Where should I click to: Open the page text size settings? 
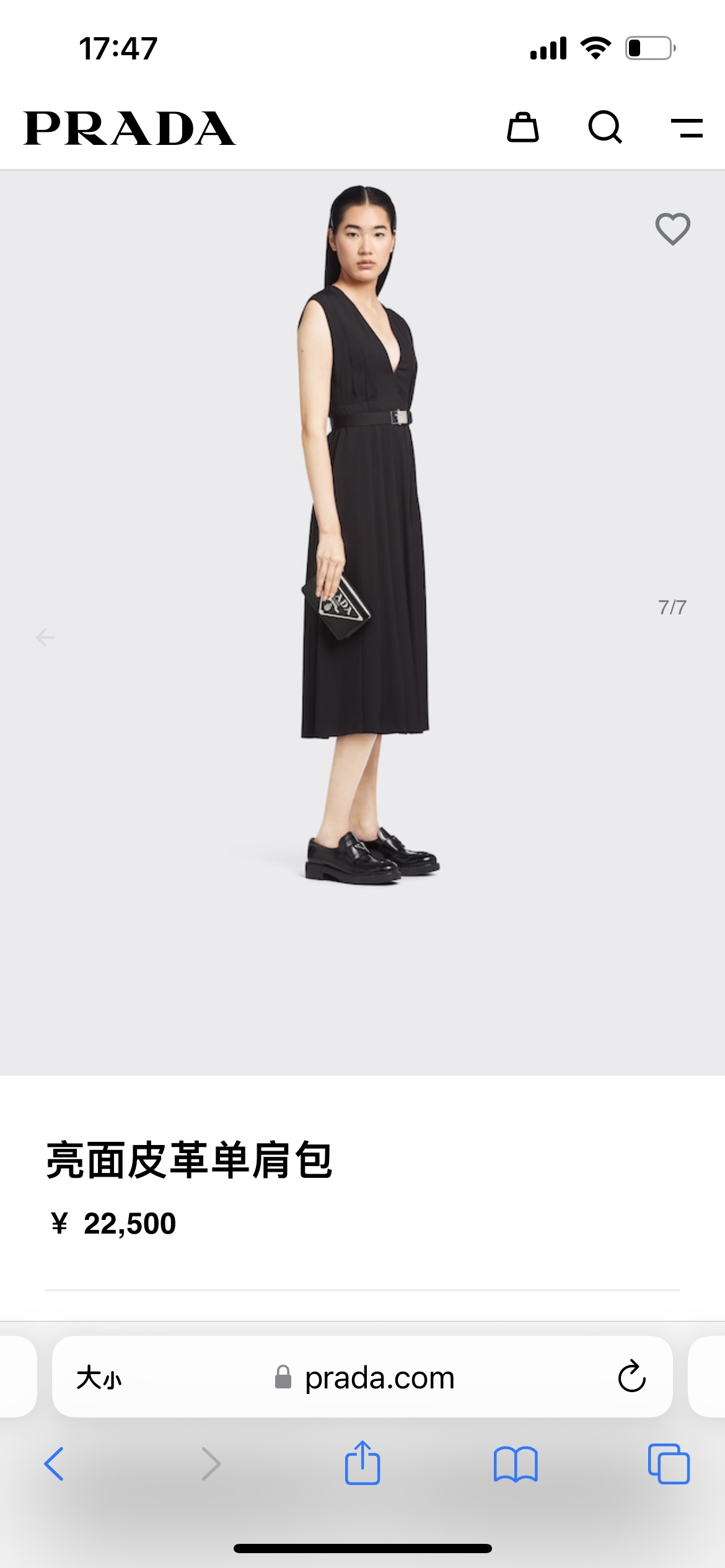99,1378
